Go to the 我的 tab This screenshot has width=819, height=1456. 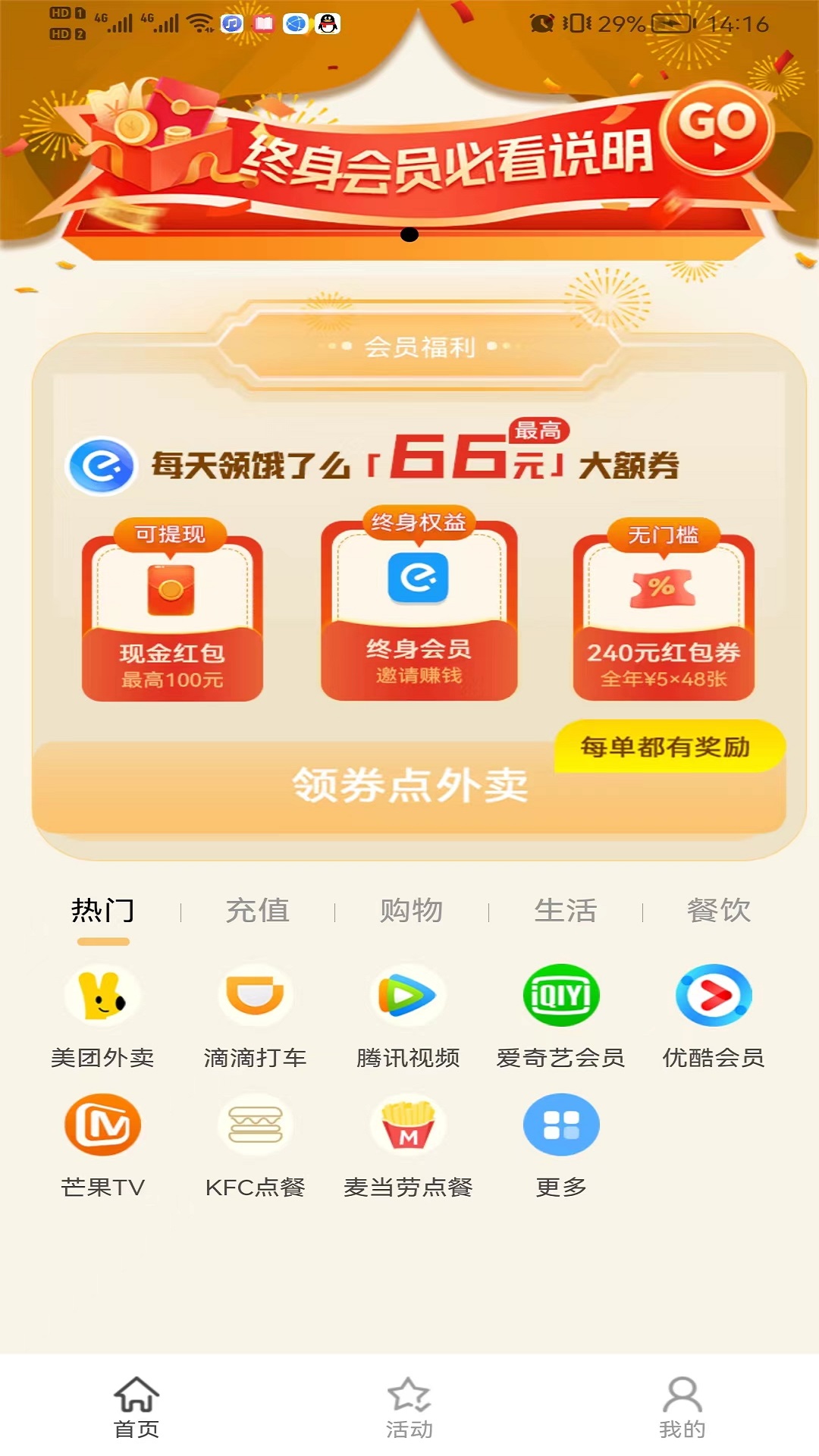pyautogui.click(x=682, y=1407)
